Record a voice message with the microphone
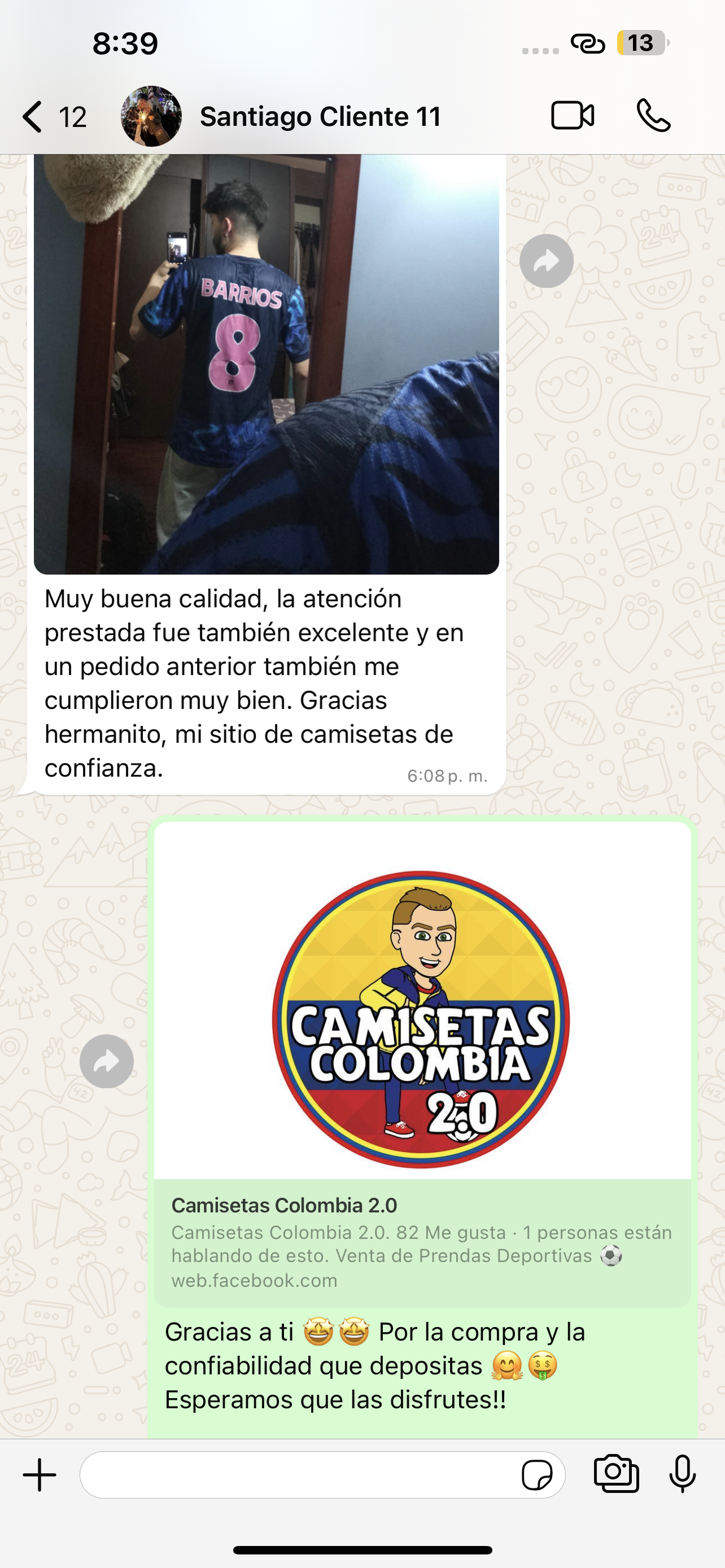The width and height of the screenshot is (725, 1568). (683, 1474)
